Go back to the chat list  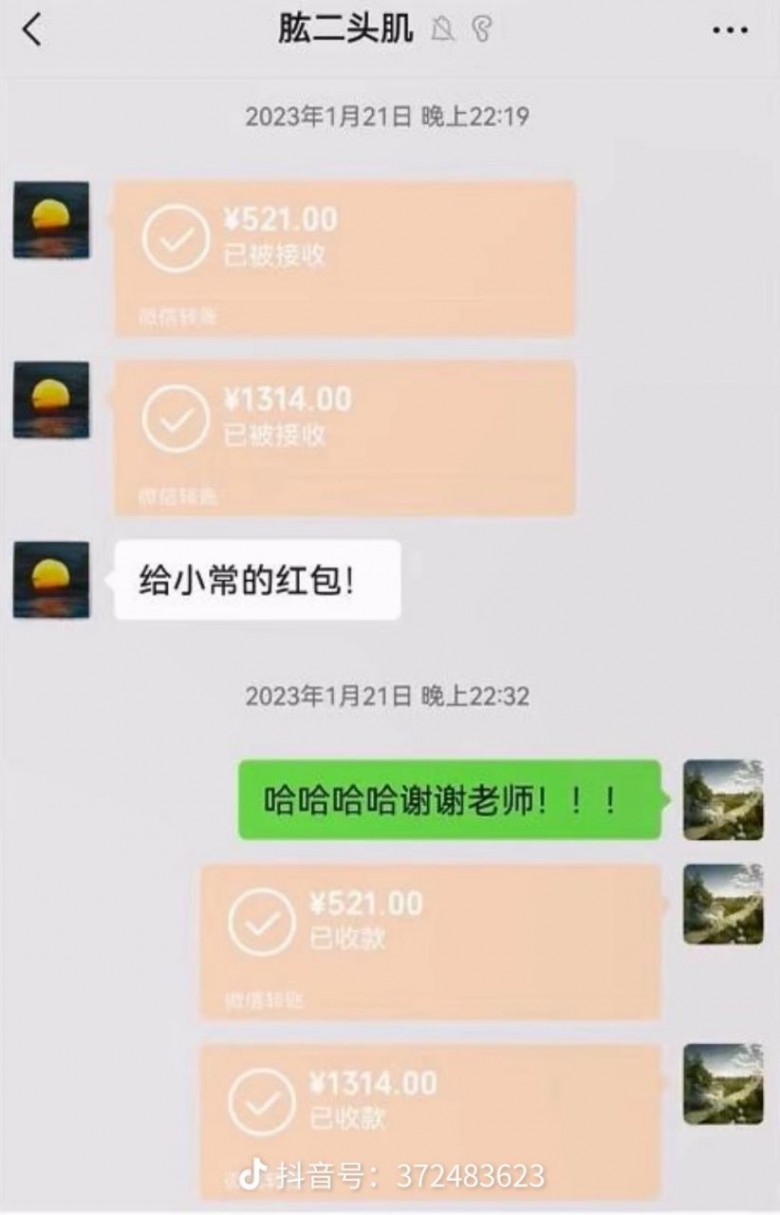click(32, 31)
